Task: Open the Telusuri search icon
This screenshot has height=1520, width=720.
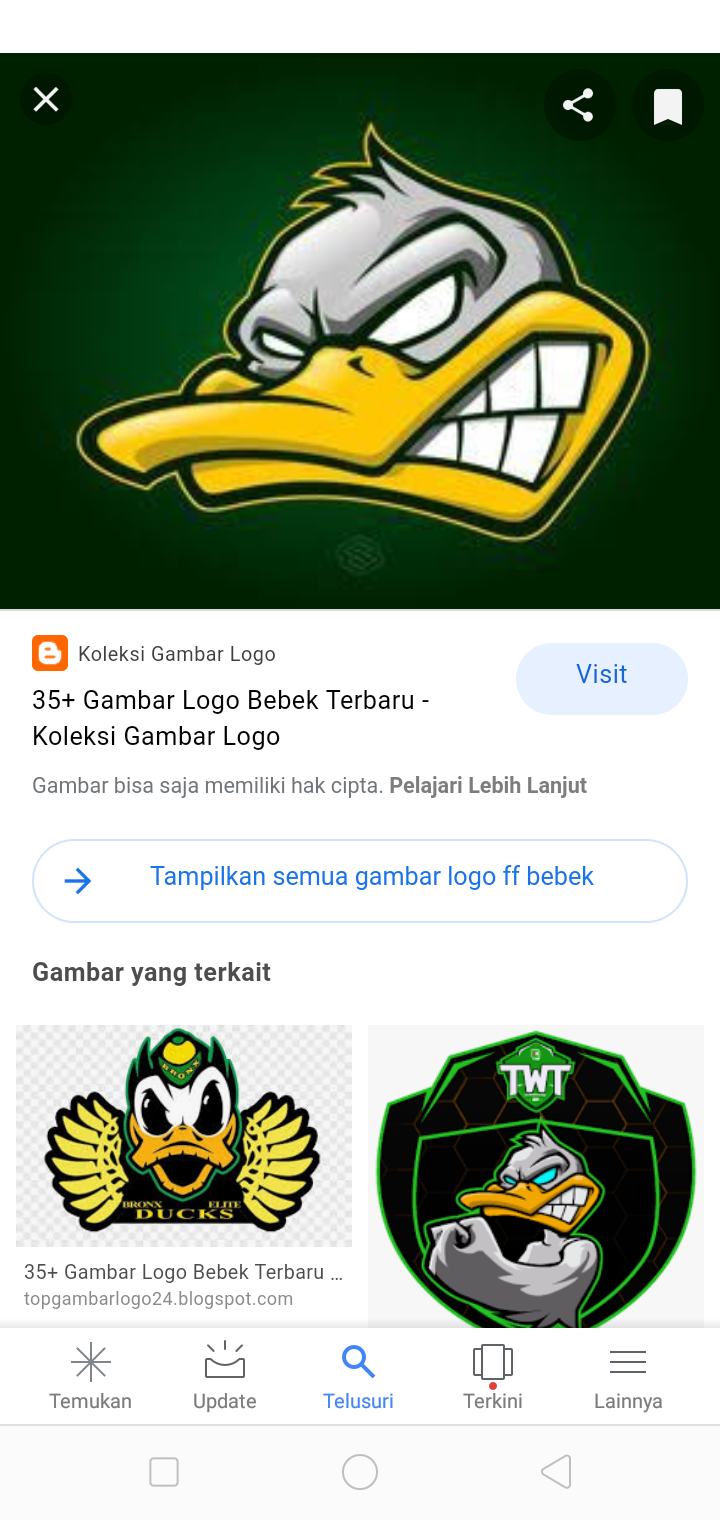Action: [358, 1361]
